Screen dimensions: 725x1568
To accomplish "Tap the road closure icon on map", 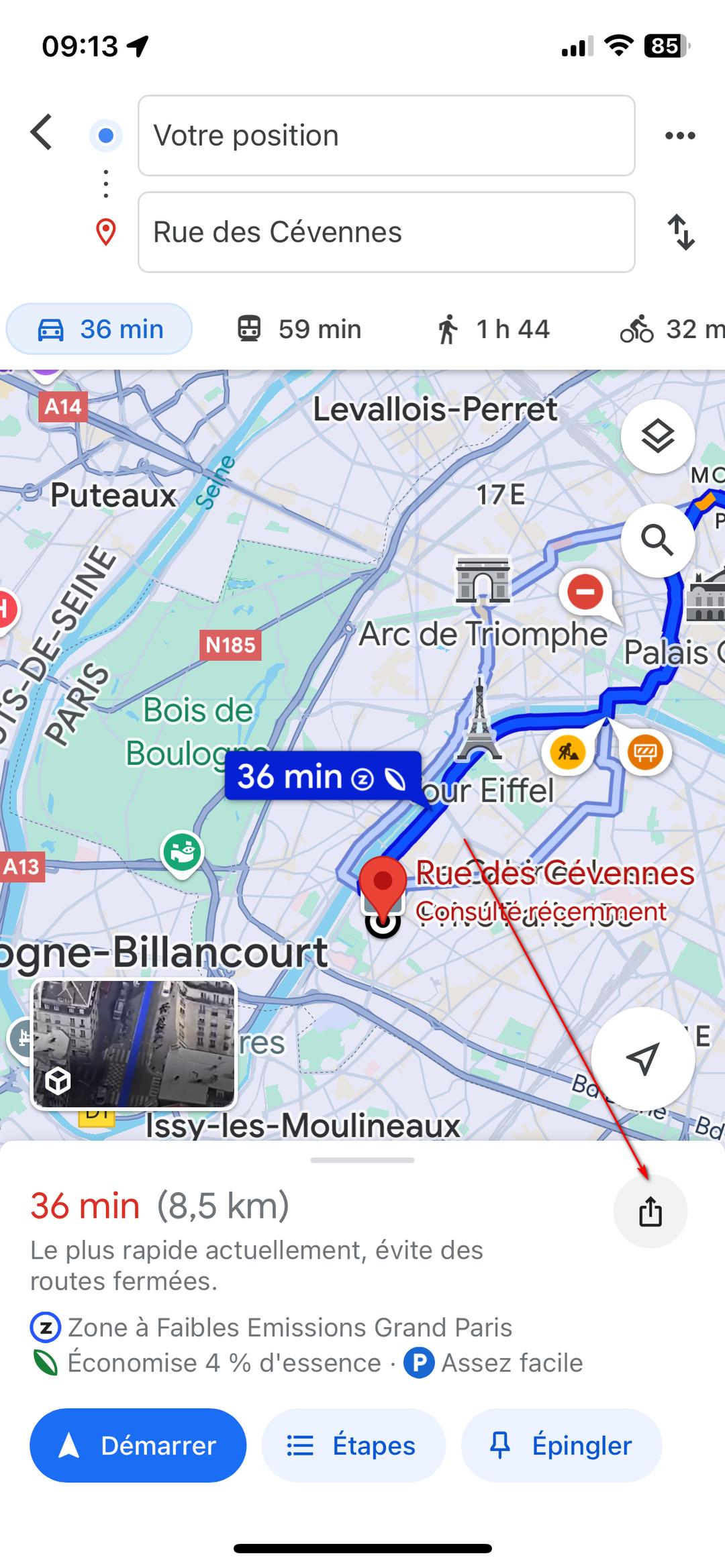I will point(585,592).
